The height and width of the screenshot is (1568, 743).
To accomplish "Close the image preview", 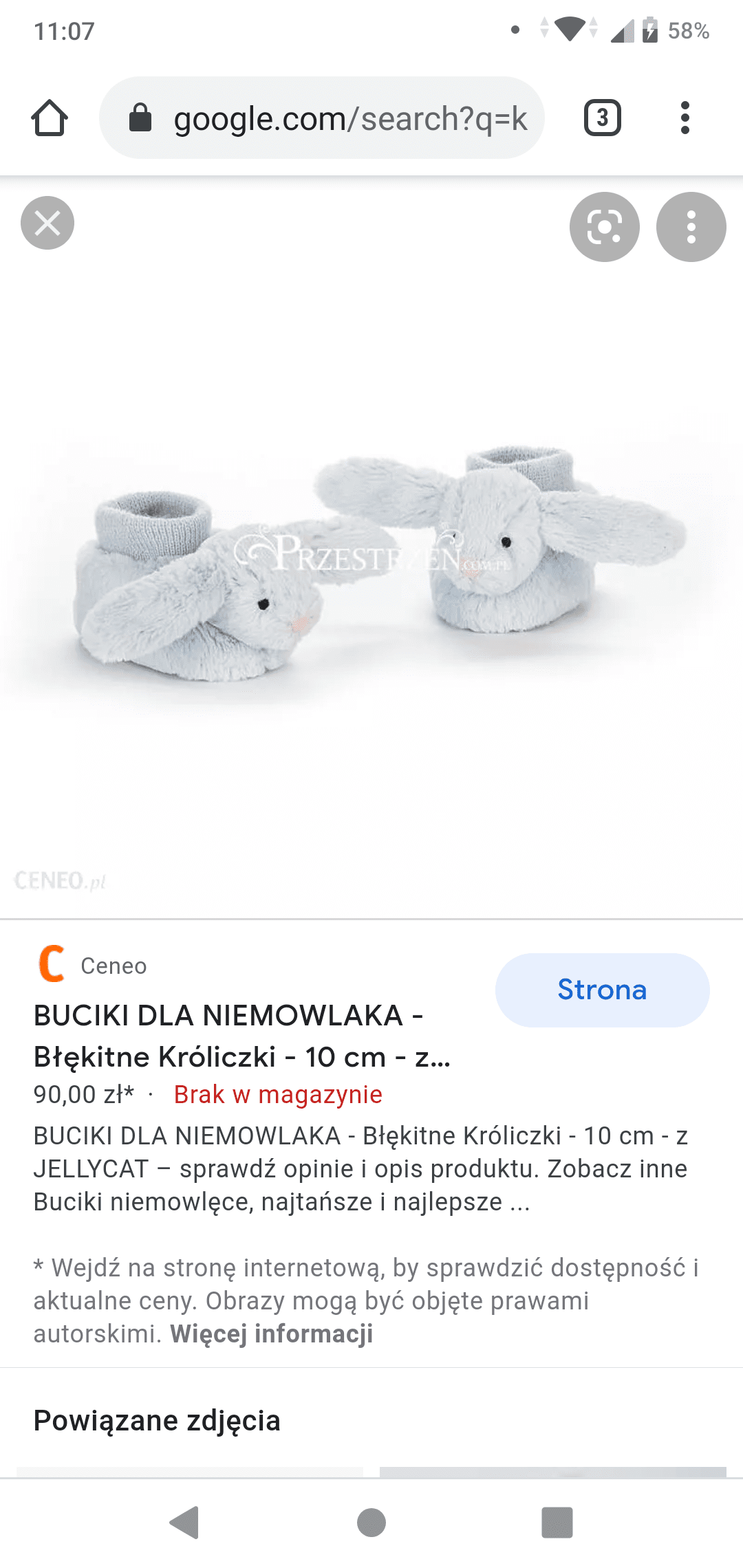I will (x=47, y=224).
